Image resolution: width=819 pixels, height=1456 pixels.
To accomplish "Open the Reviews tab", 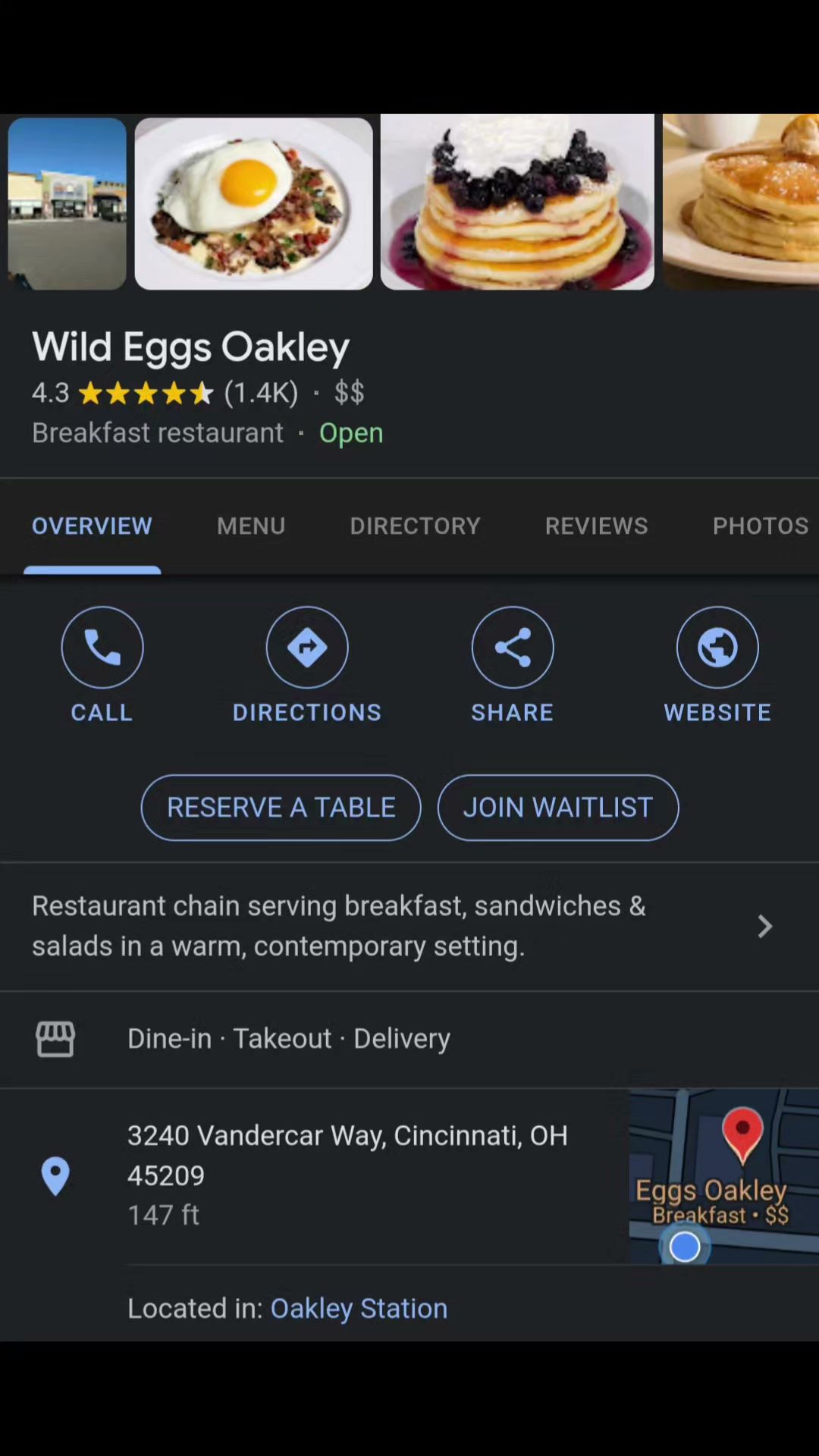I will point(596,526).
